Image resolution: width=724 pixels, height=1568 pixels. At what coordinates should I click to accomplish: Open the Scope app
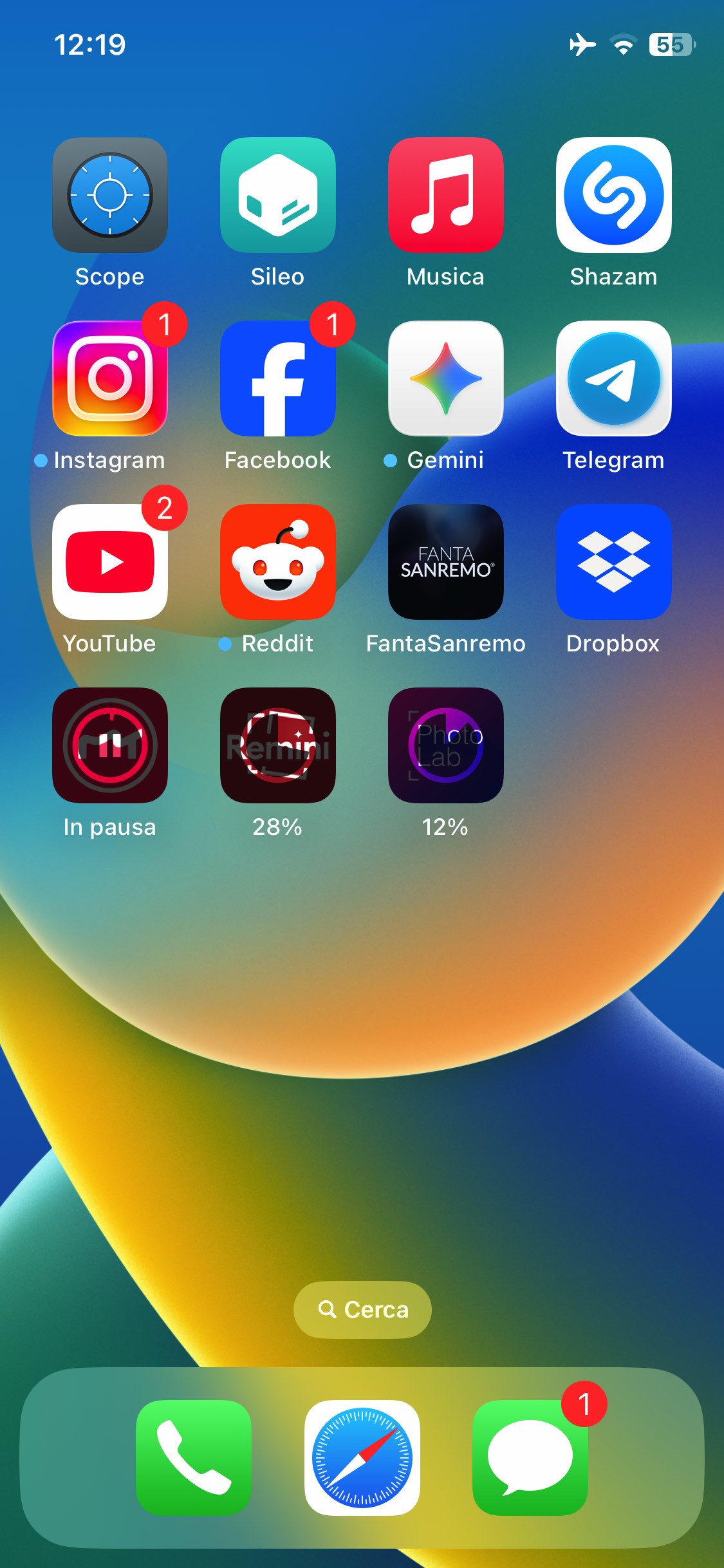pos(110,195)
